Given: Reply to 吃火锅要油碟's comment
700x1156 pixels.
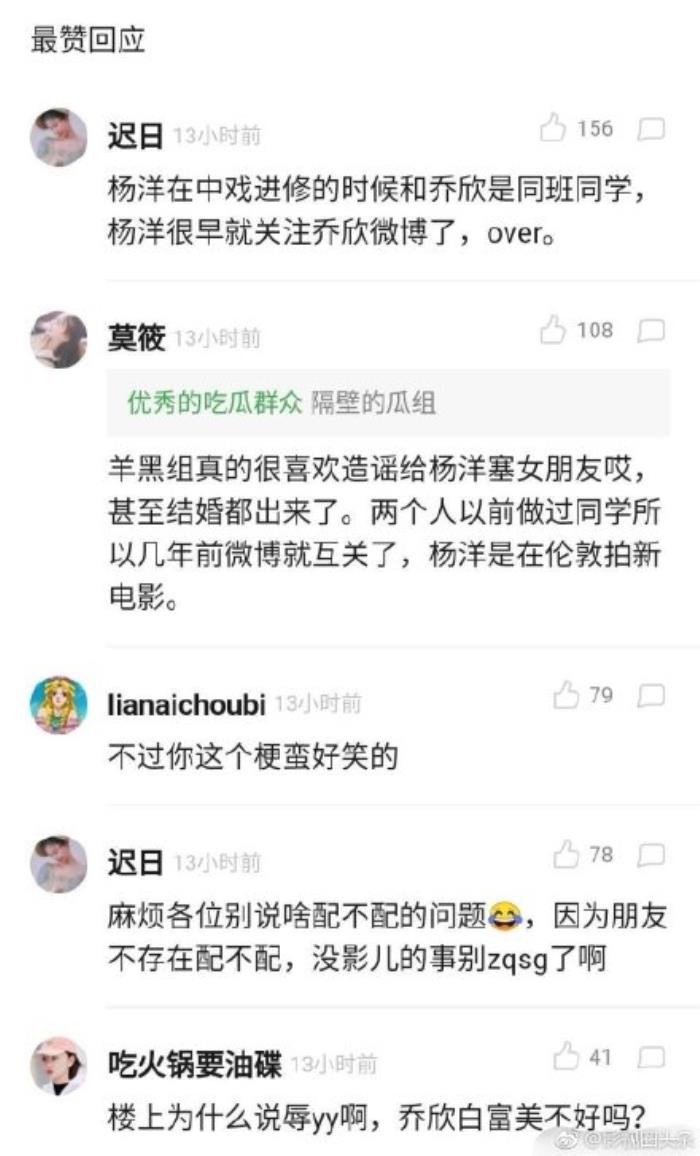Looking at the screenshot, I should [x=651, y=1057].
